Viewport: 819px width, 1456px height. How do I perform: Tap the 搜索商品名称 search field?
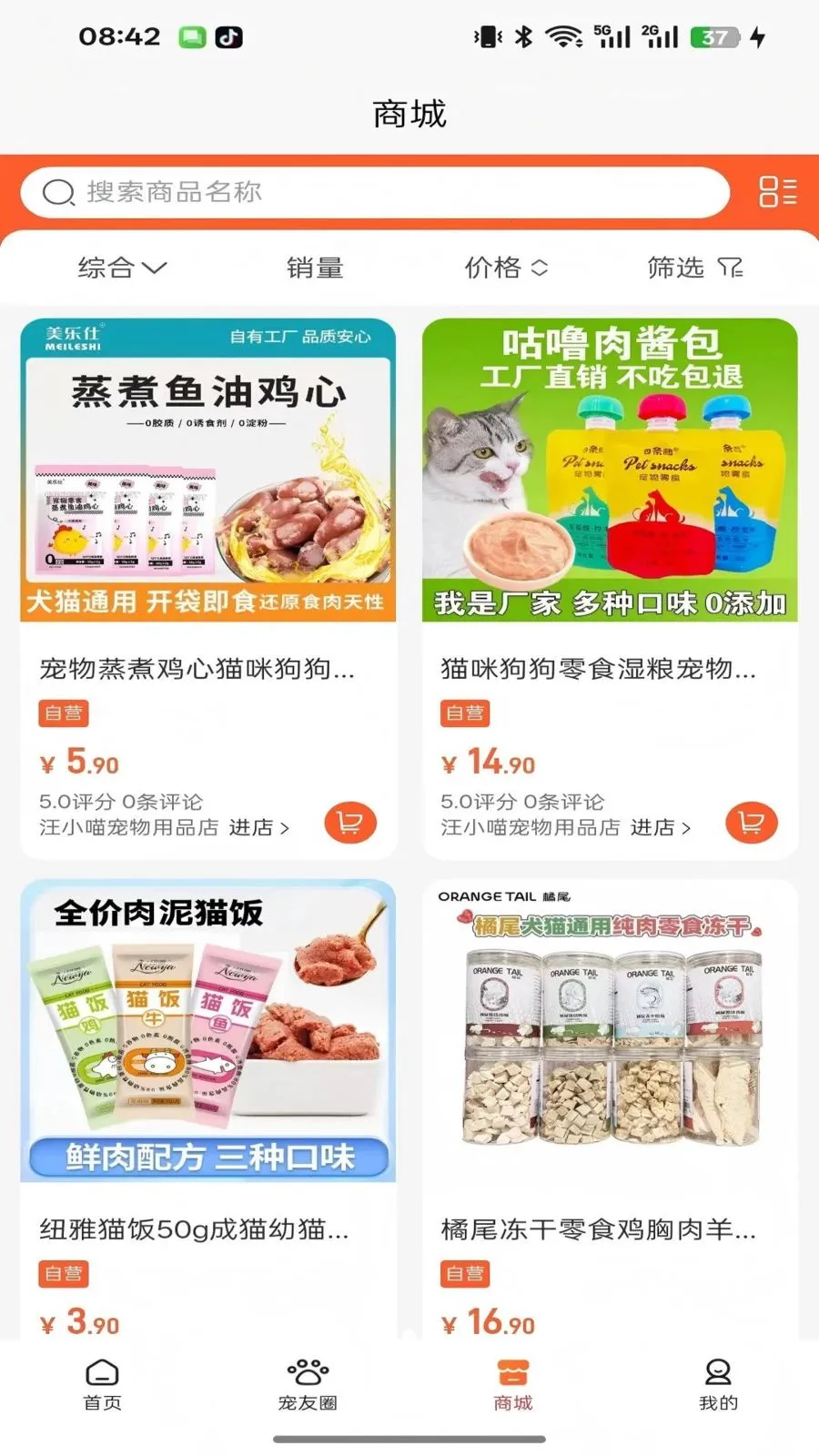(375, 192)
